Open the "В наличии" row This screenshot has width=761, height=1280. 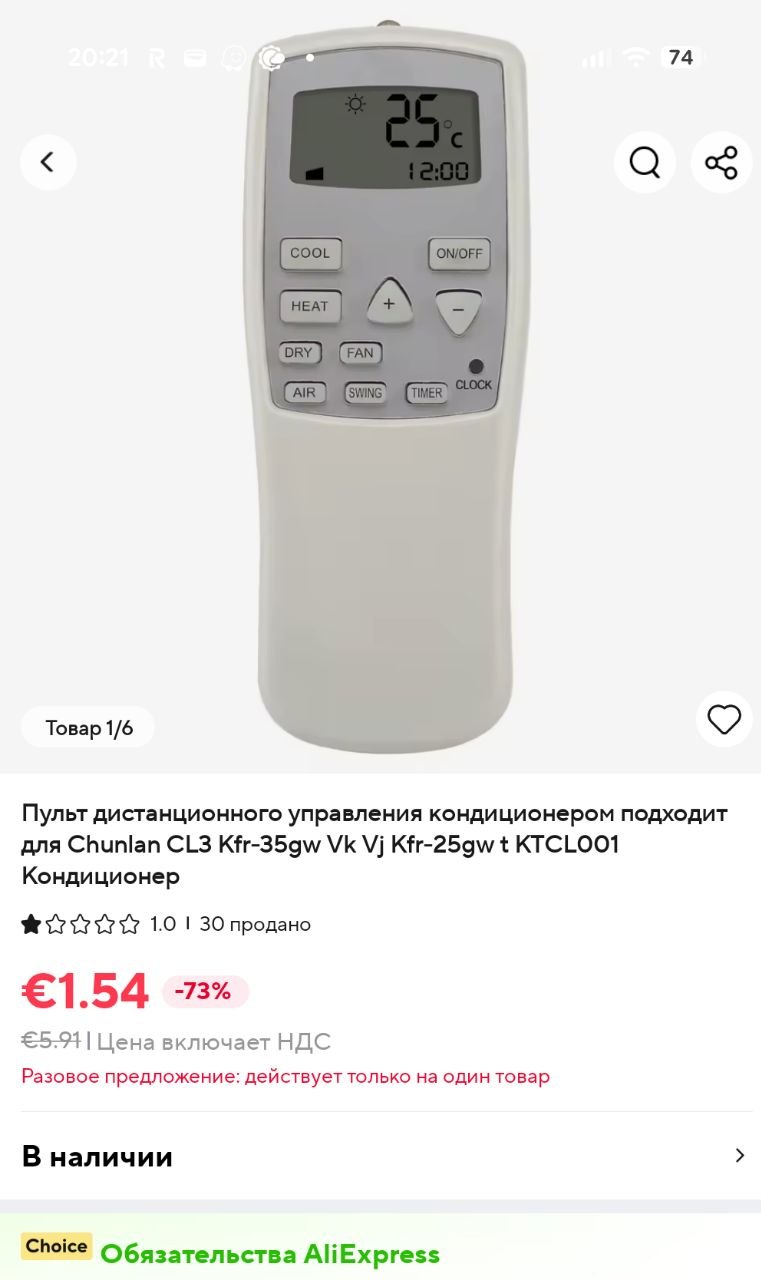(380, 1156)
